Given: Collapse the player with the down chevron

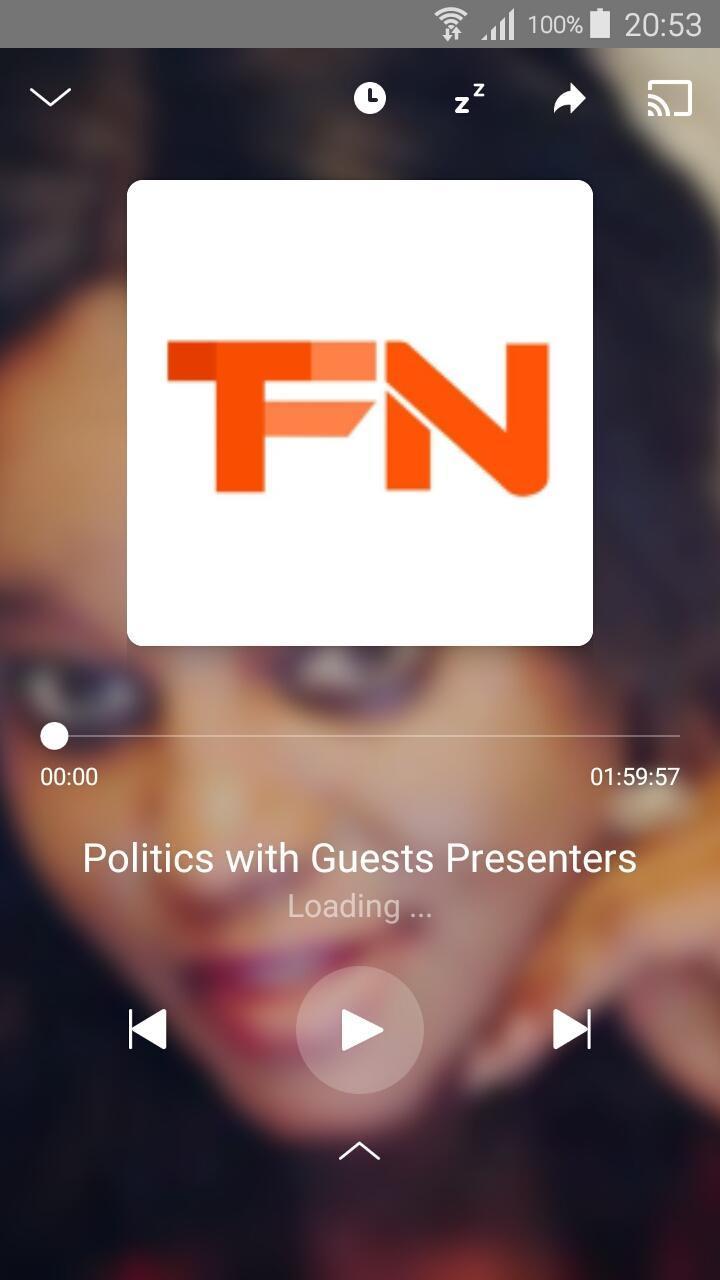Looking at the screenshot, I should (x=49, y=97).
